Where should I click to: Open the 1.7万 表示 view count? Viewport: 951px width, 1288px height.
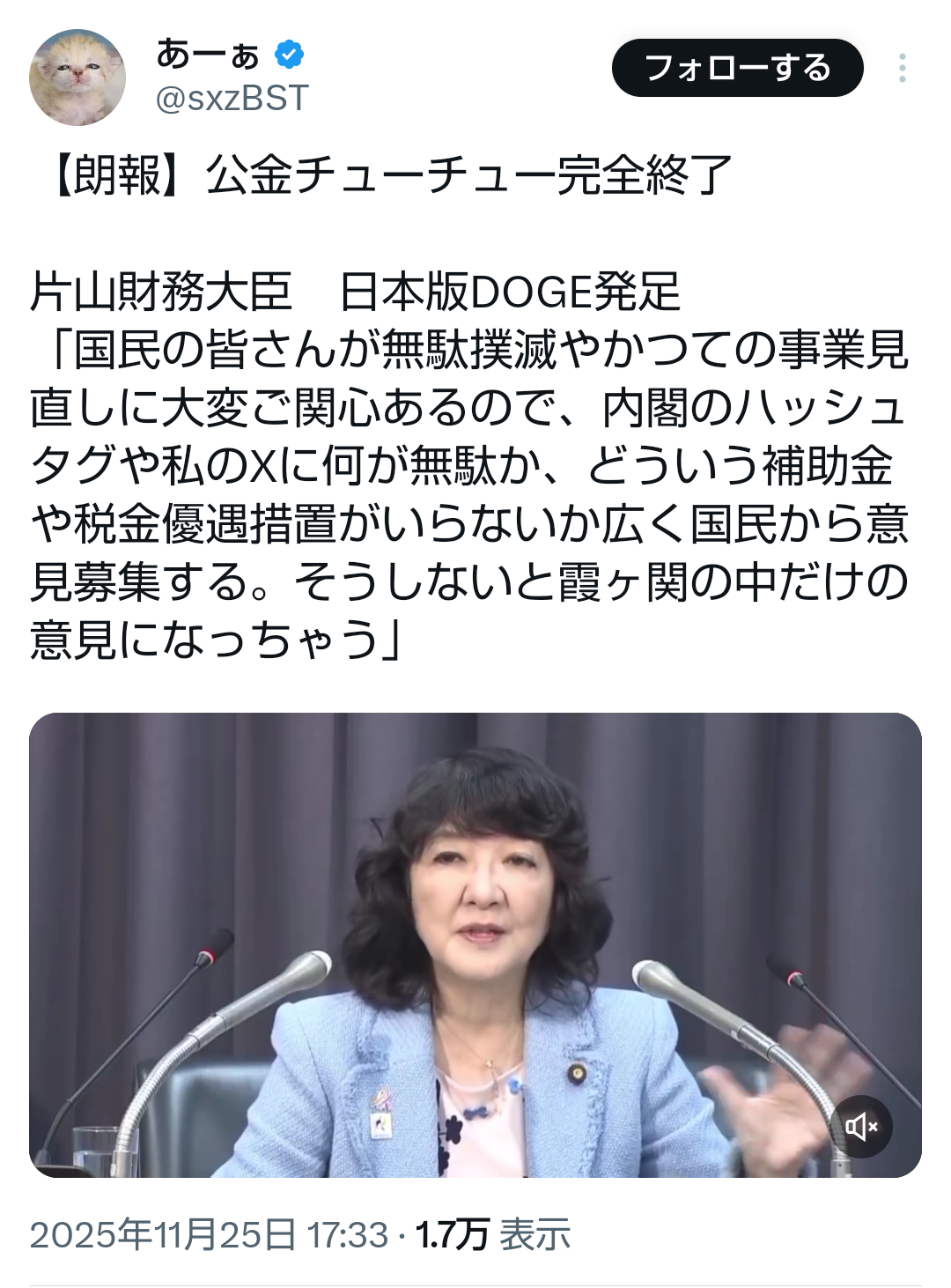(x=493, y=1234)
